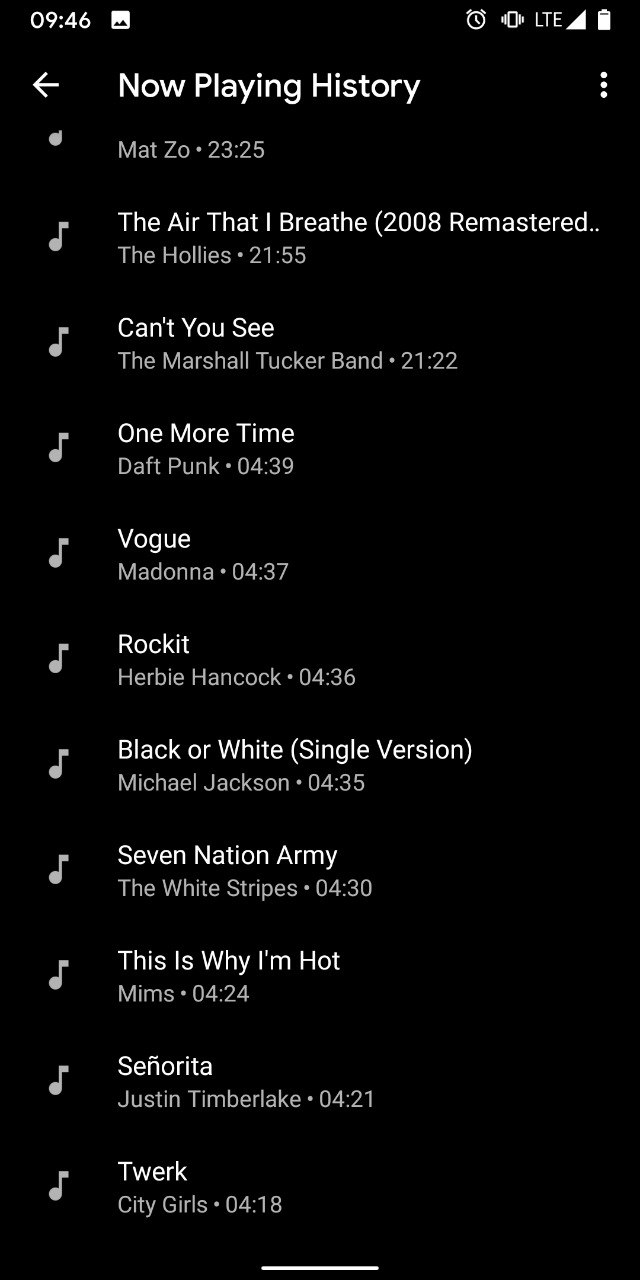The height and width of the screenshot is (1280, 640).
Task: Open Seven Nation Army entry
Action: pos(320,871)
